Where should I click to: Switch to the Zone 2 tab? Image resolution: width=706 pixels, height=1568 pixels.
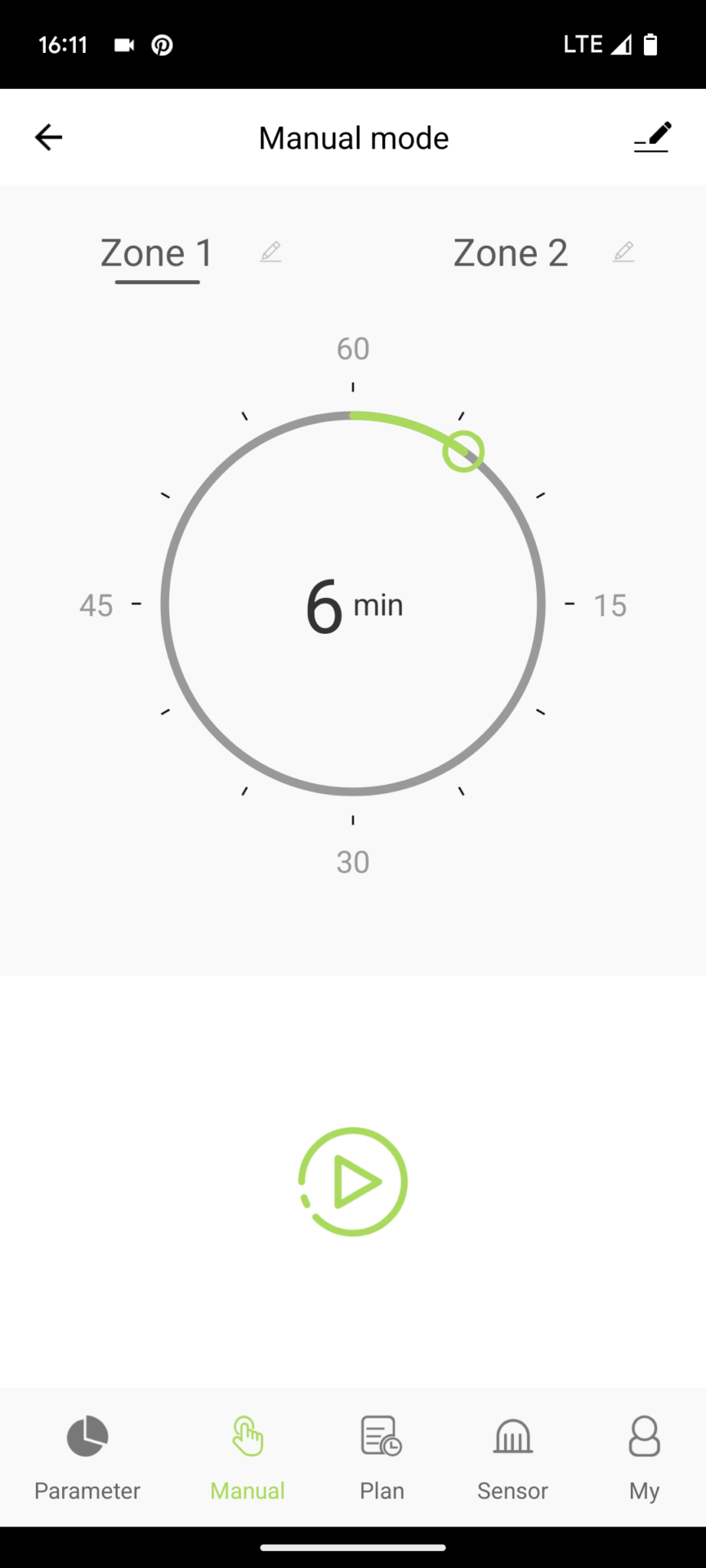point(510,253)
